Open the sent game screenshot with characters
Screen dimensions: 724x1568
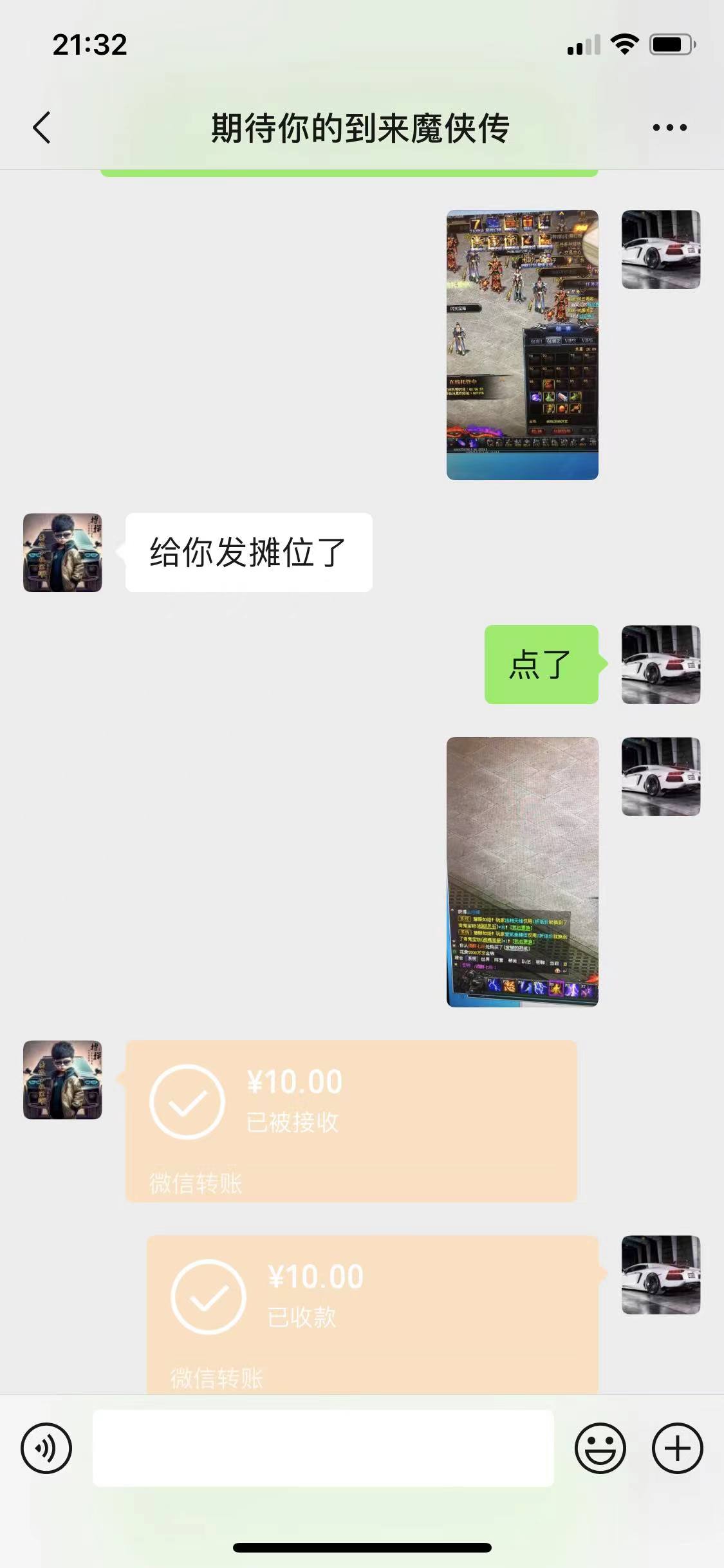point(522,344)
